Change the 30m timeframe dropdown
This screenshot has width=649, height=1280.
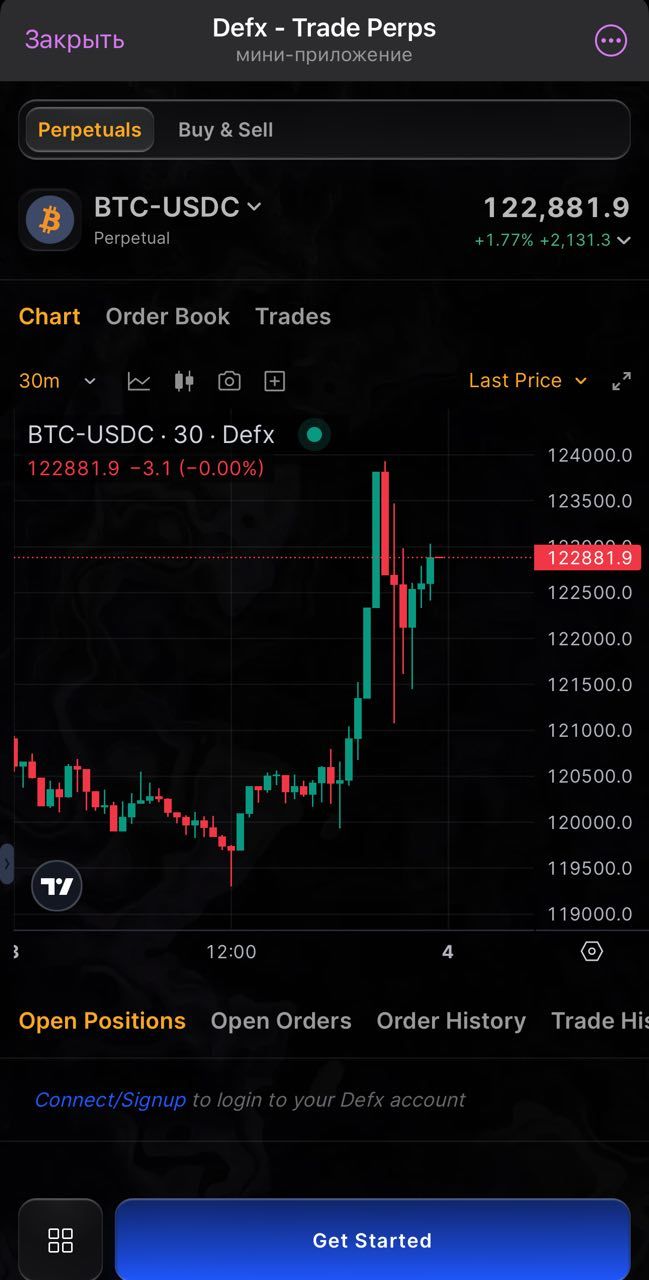(x=57, y=381)
